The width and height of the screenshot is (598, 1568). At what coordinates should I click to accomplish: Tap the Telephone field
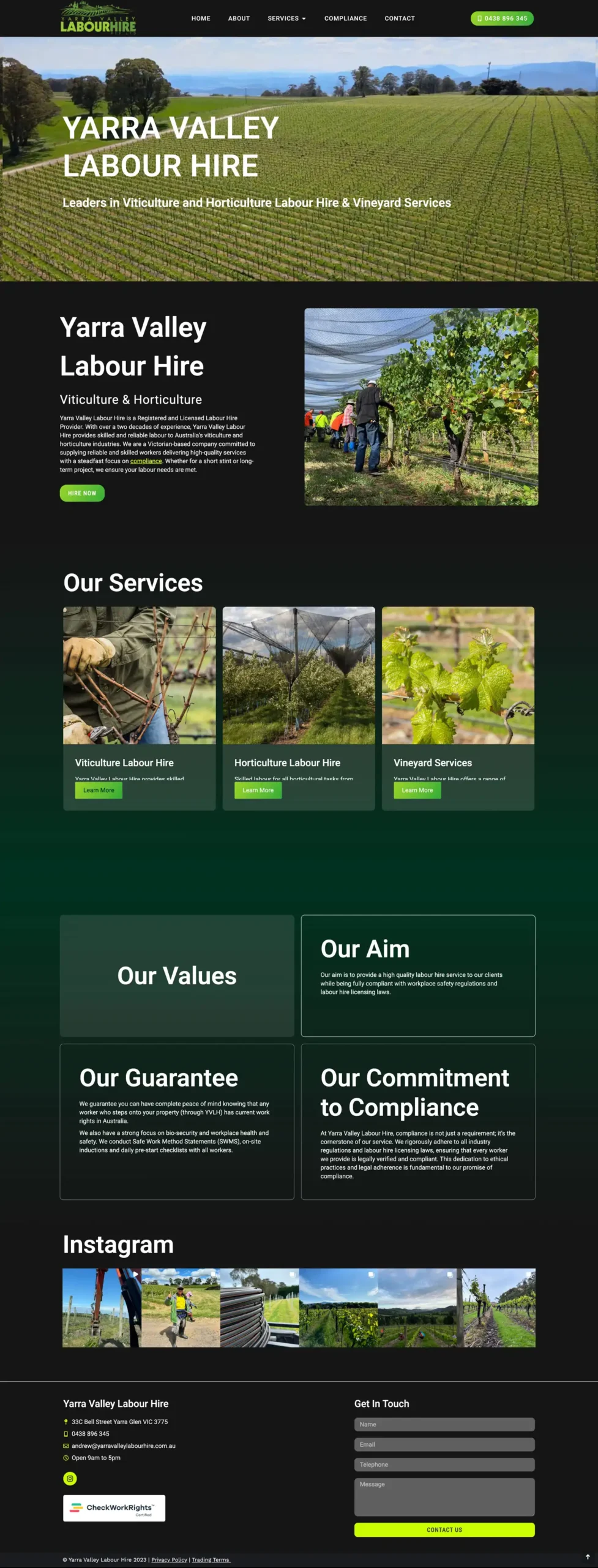444,1464
